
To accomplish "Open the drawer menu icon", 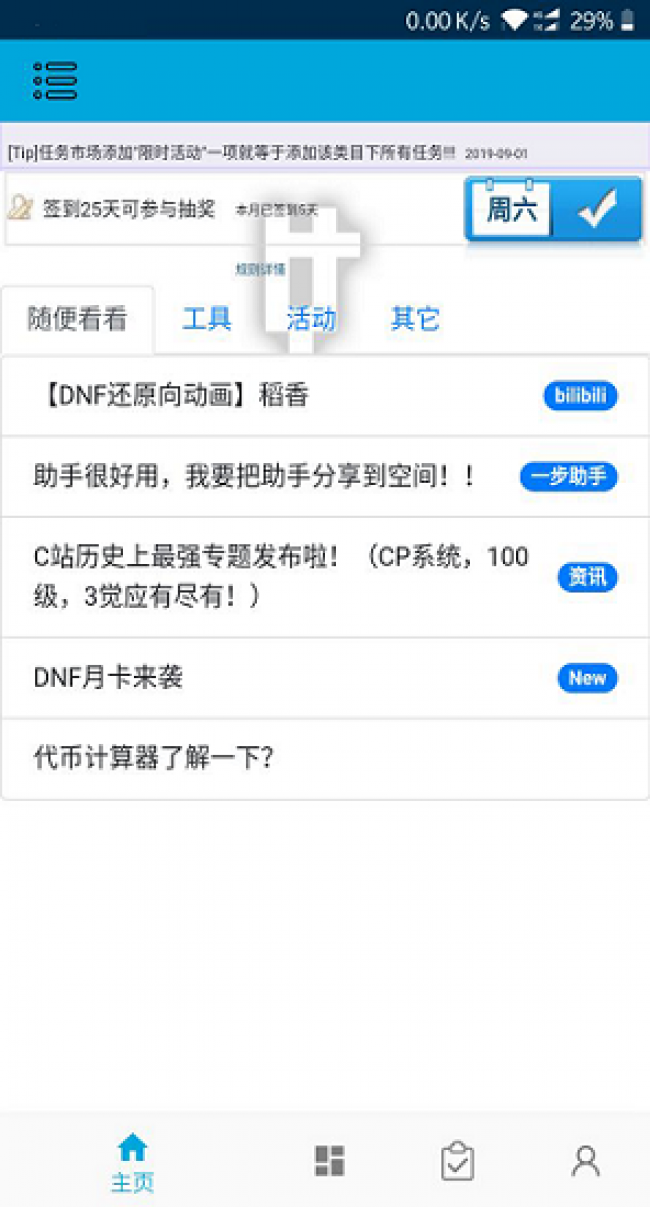I will (55, 81).
